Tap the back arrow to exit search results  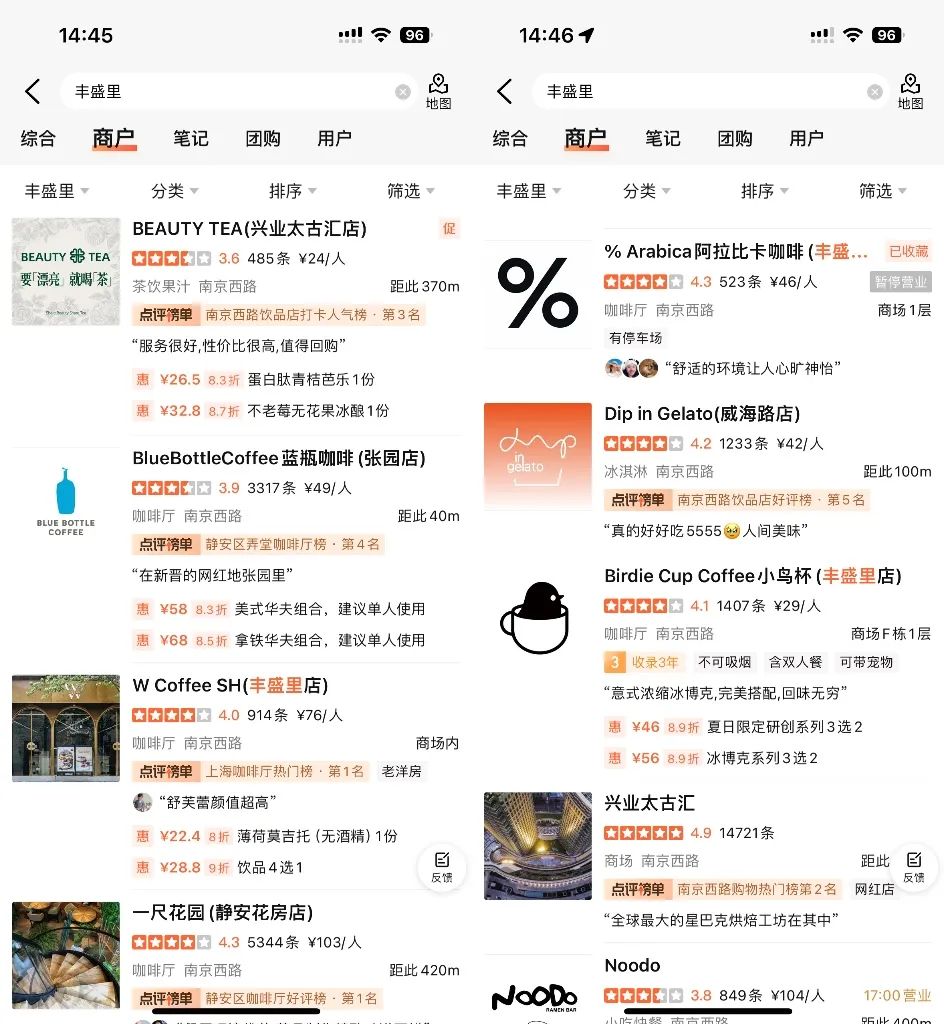(31, 90)
